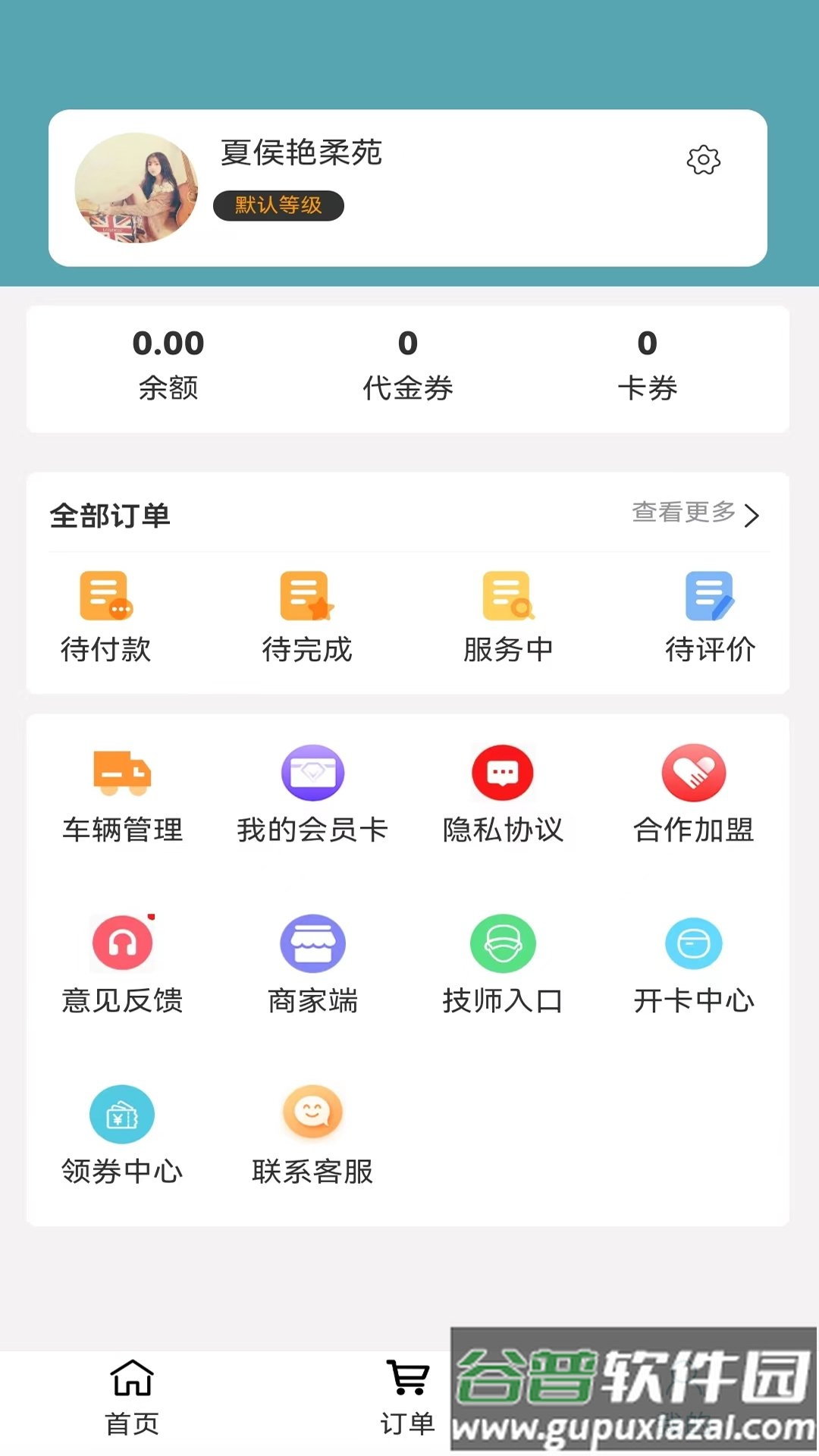
Task: Open the 待付款 (pending payment) orders icon
Action: tap(107, 614)
